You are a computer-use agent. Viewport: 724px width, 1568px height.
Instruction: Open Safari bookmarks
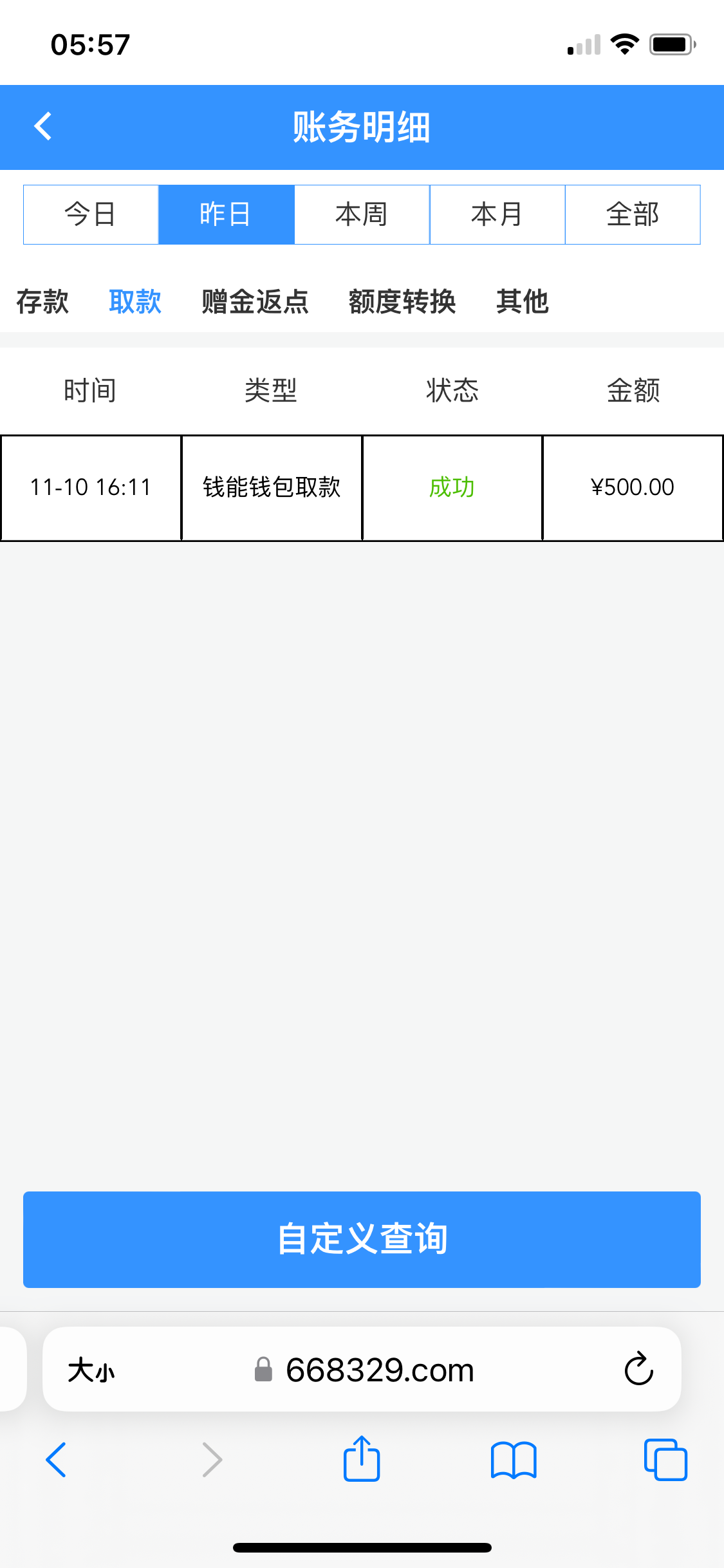pyautogui.click(x=513, y=1460)
